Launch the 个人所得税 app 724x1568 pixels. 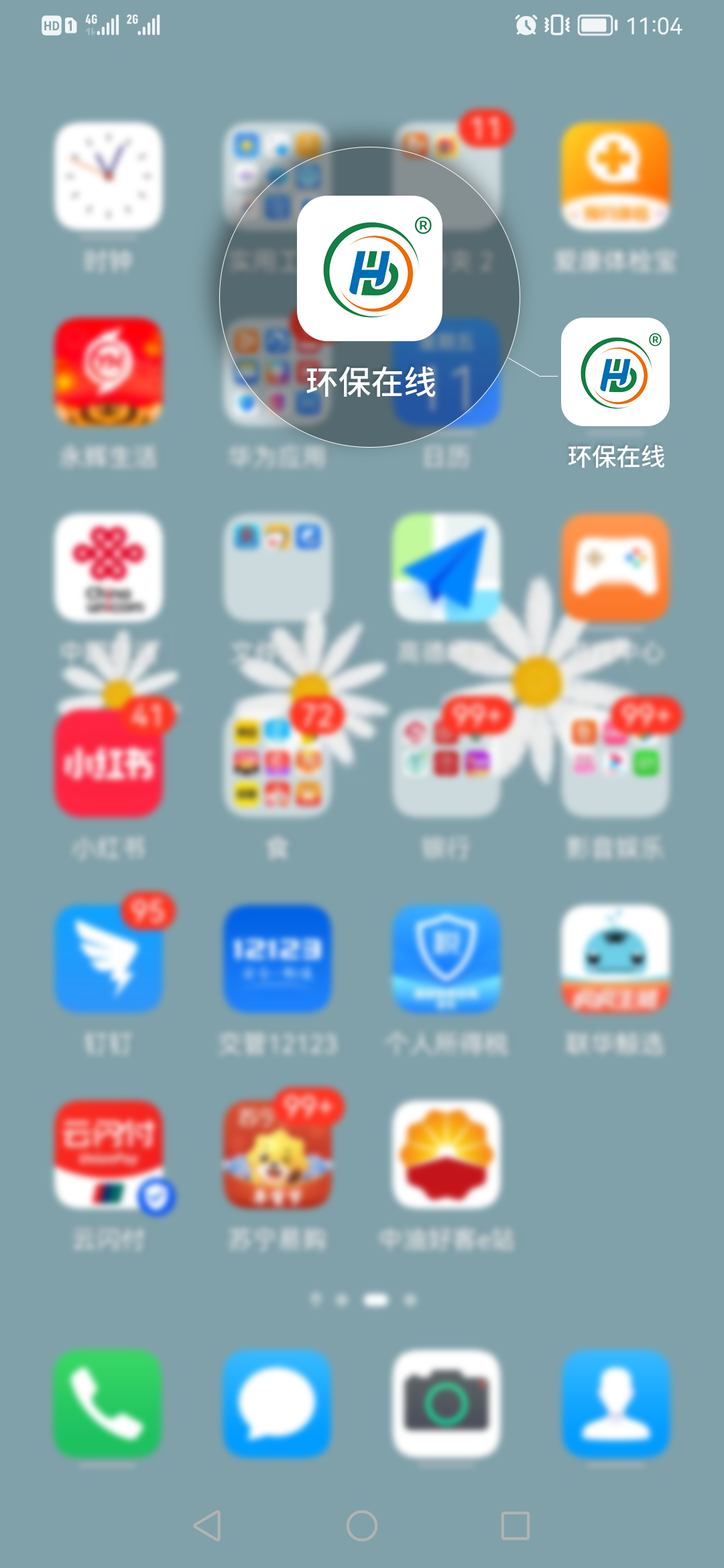[446, 959]
